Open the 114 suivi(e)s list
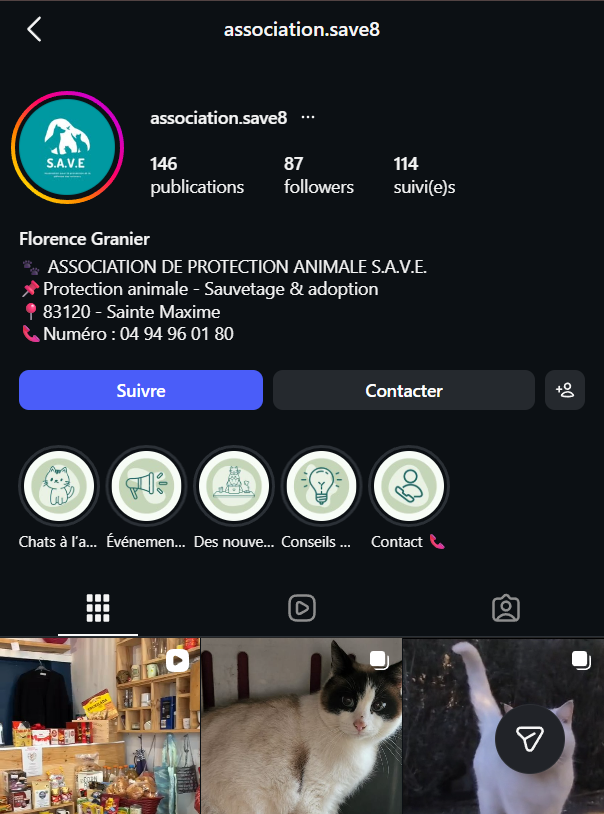This screenshot has height=814, width=604. coord(424,175)
